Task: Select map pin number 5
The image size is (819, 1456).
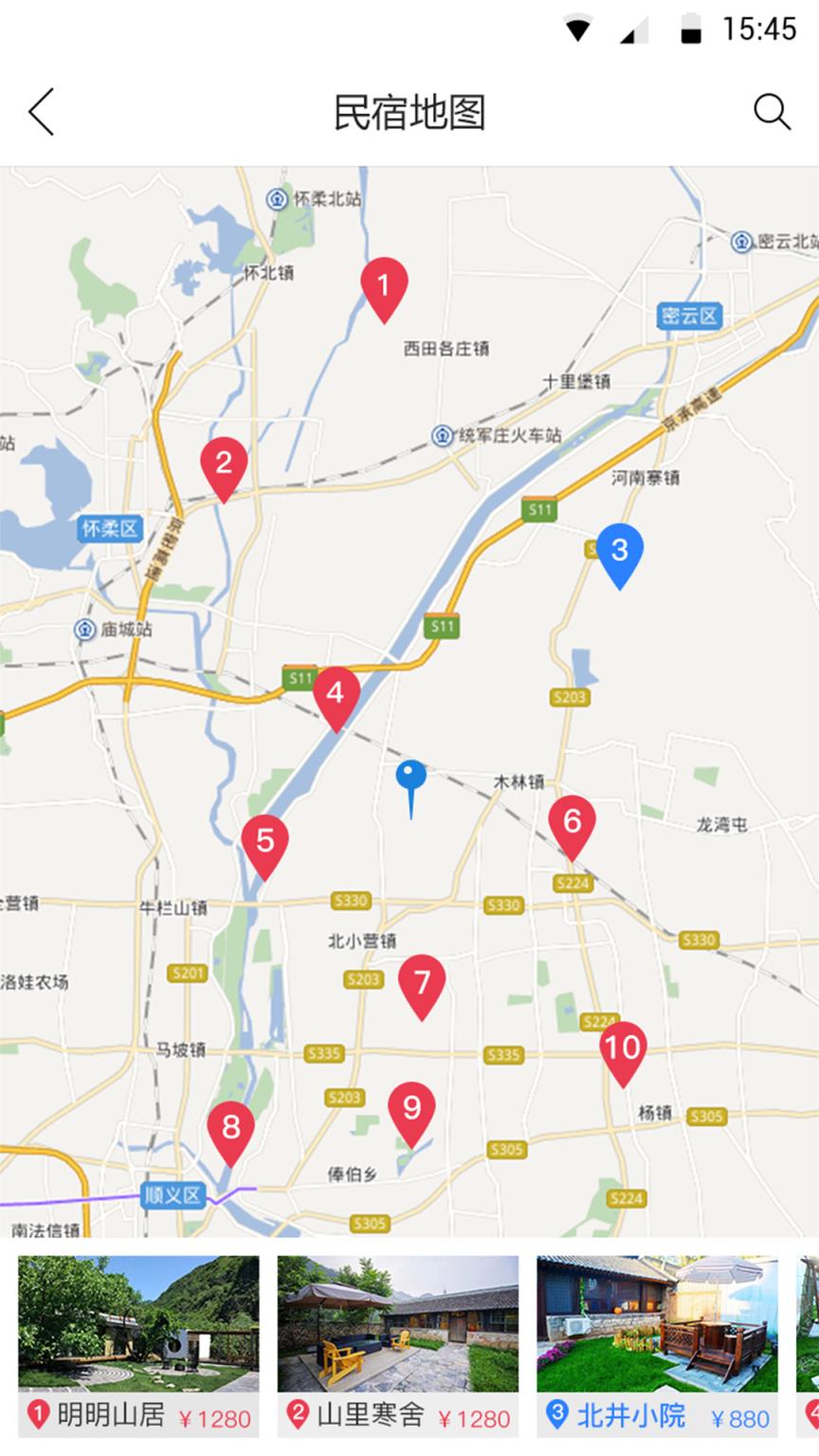Action: point(264,842)
